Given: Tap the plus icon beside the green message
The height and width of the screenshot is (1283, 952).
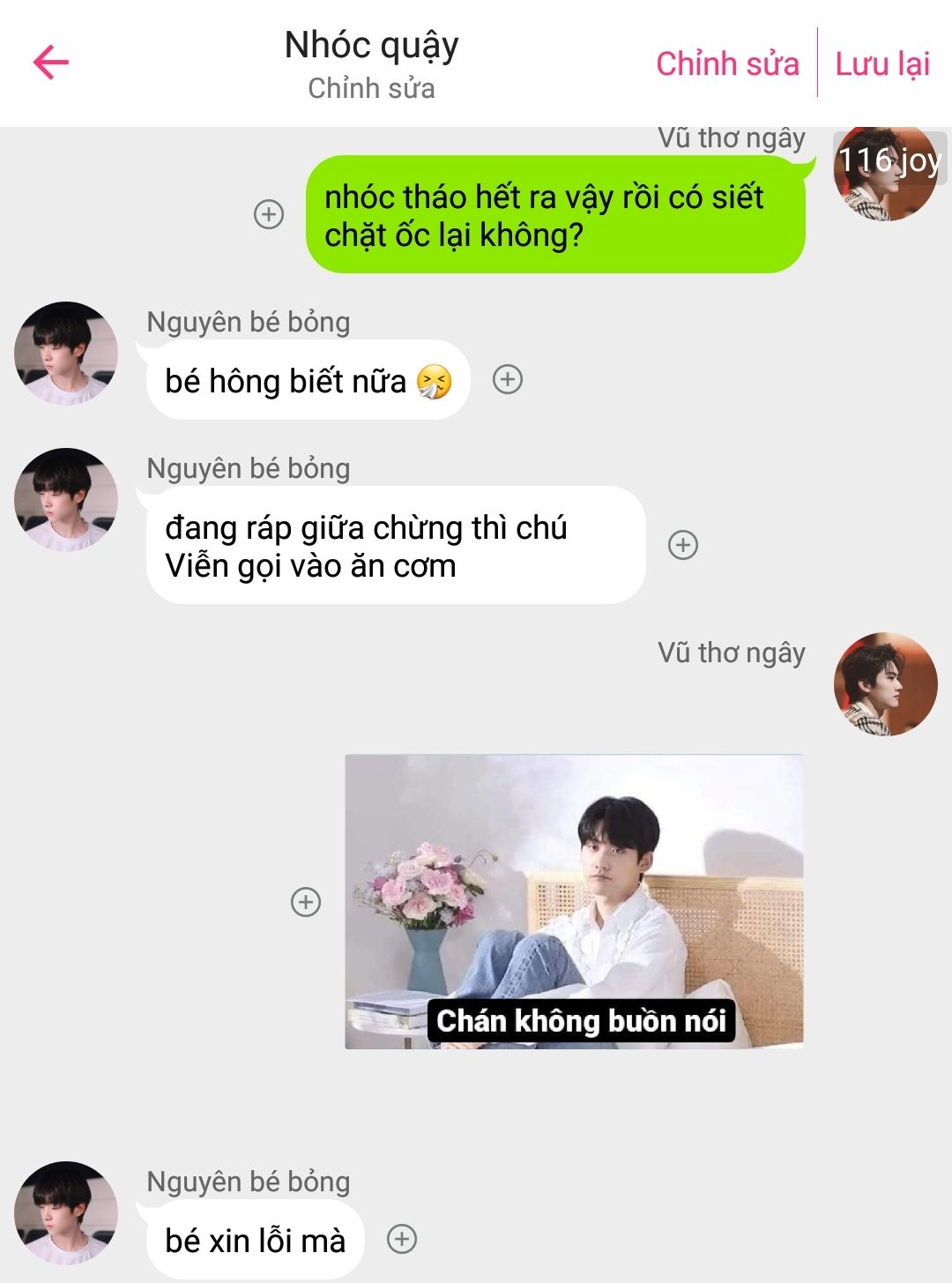Looking at the screenshot, I should click(x=269, y=214).
